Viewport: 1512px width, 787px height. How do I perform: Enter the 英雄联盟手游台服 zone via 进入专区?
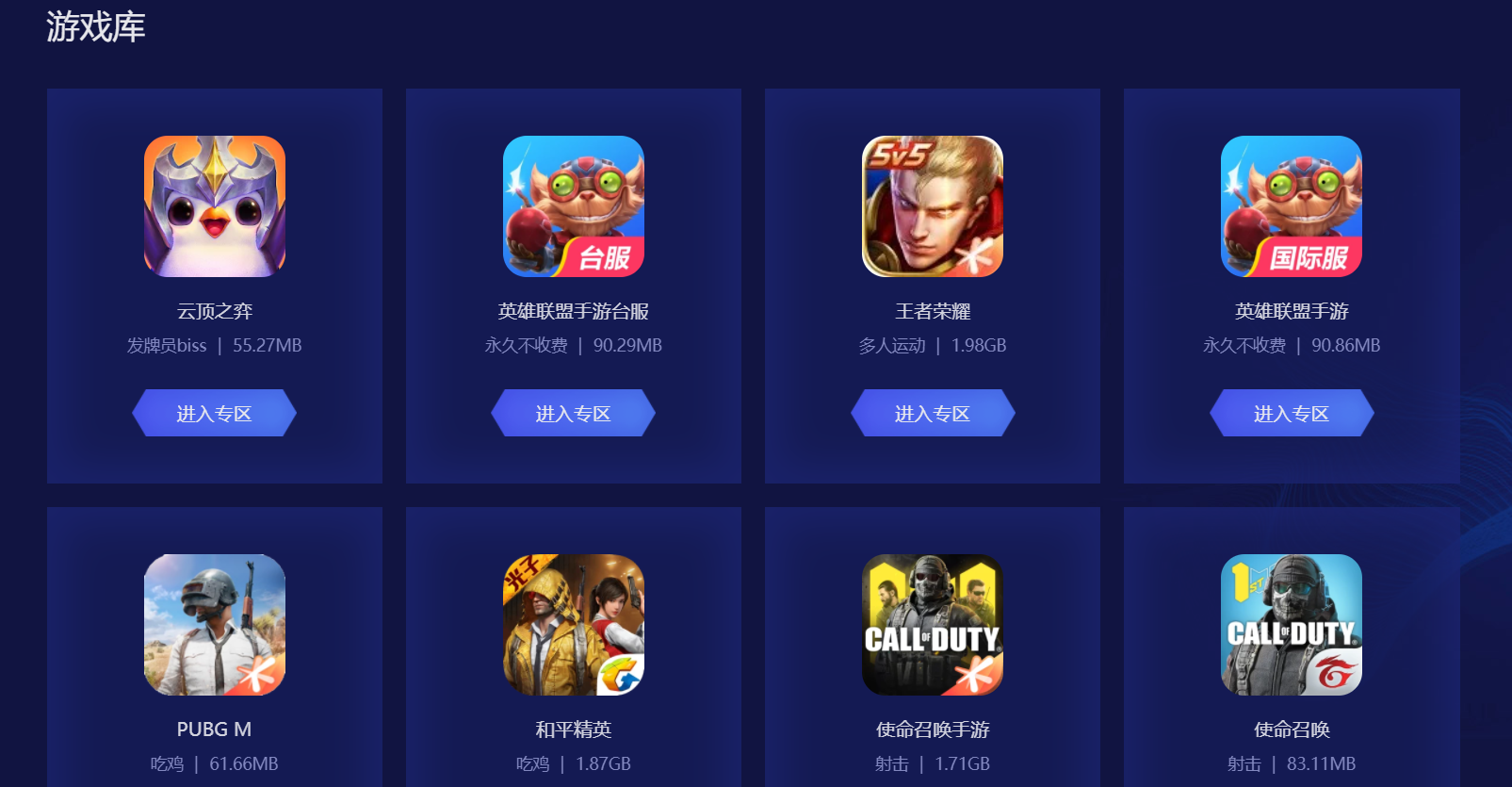pyautogui.click(x=573, y=413)
